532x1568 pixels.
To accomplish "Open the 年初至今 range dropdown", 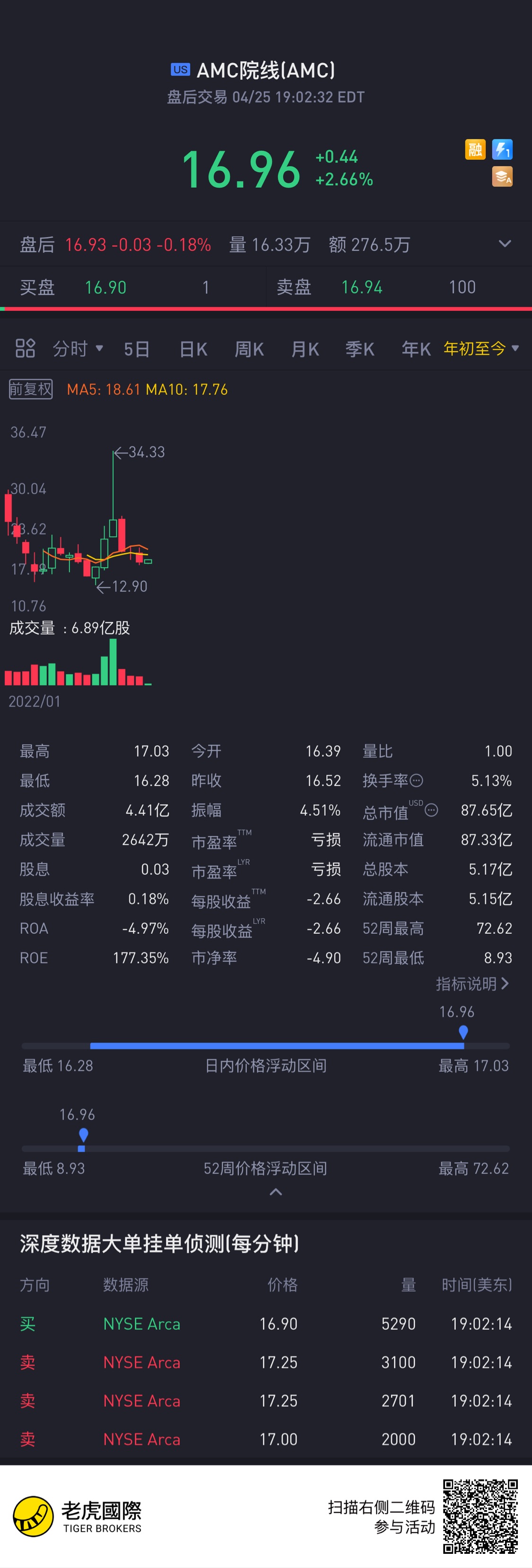I will click(481, 348).
